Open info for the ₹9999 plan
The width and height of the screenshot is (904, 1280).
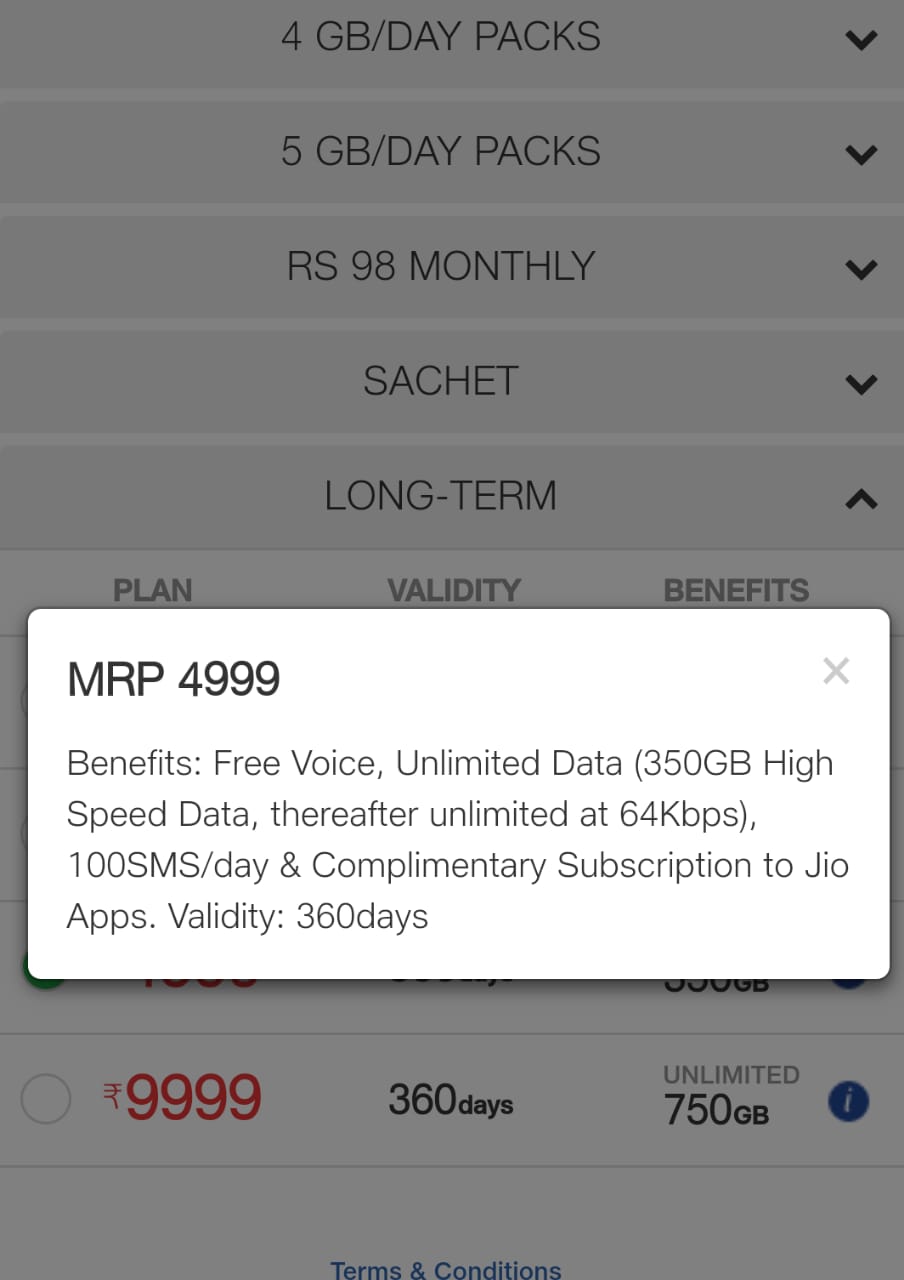pyautogui.click(x=848, y=1101)
